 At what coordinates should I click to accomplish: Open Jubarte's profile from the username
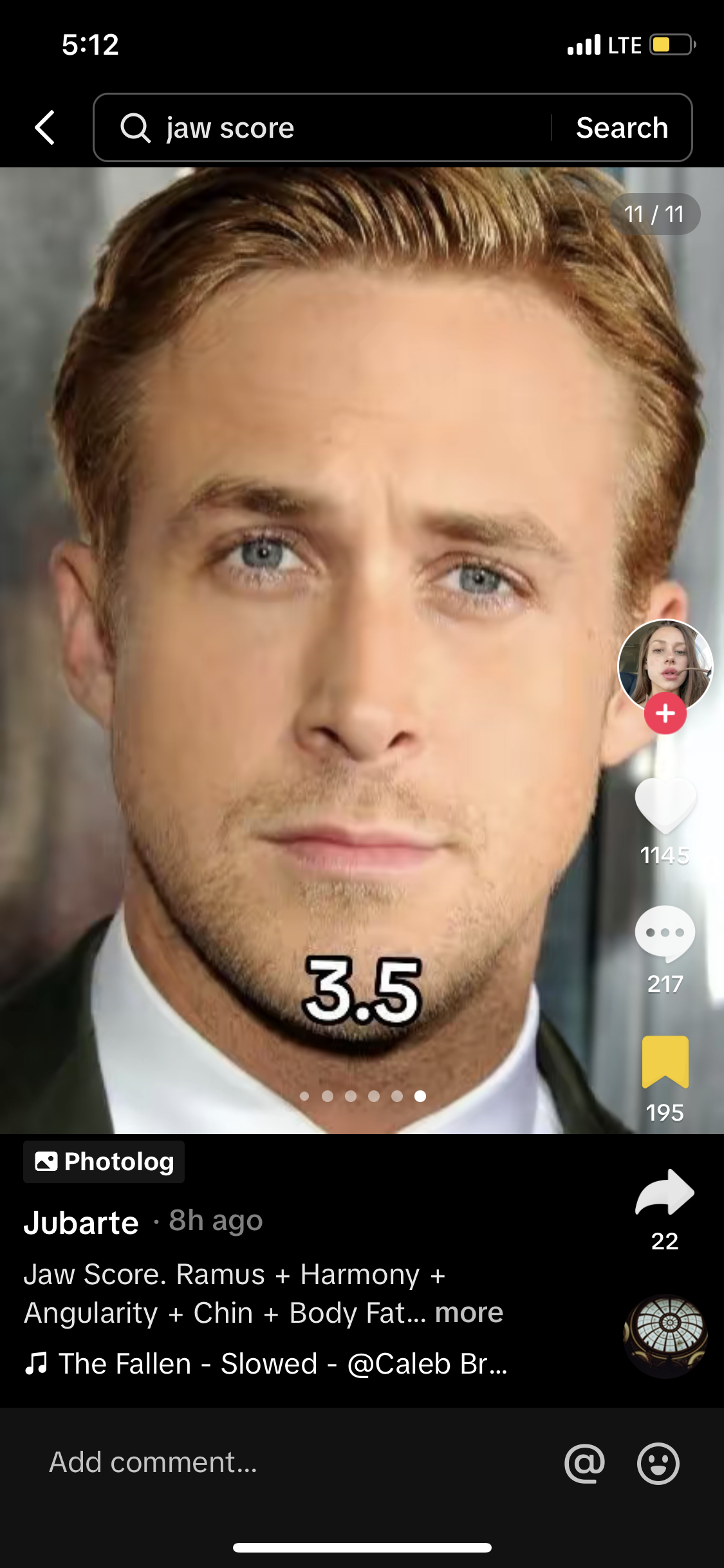(x=81, y=1222)
